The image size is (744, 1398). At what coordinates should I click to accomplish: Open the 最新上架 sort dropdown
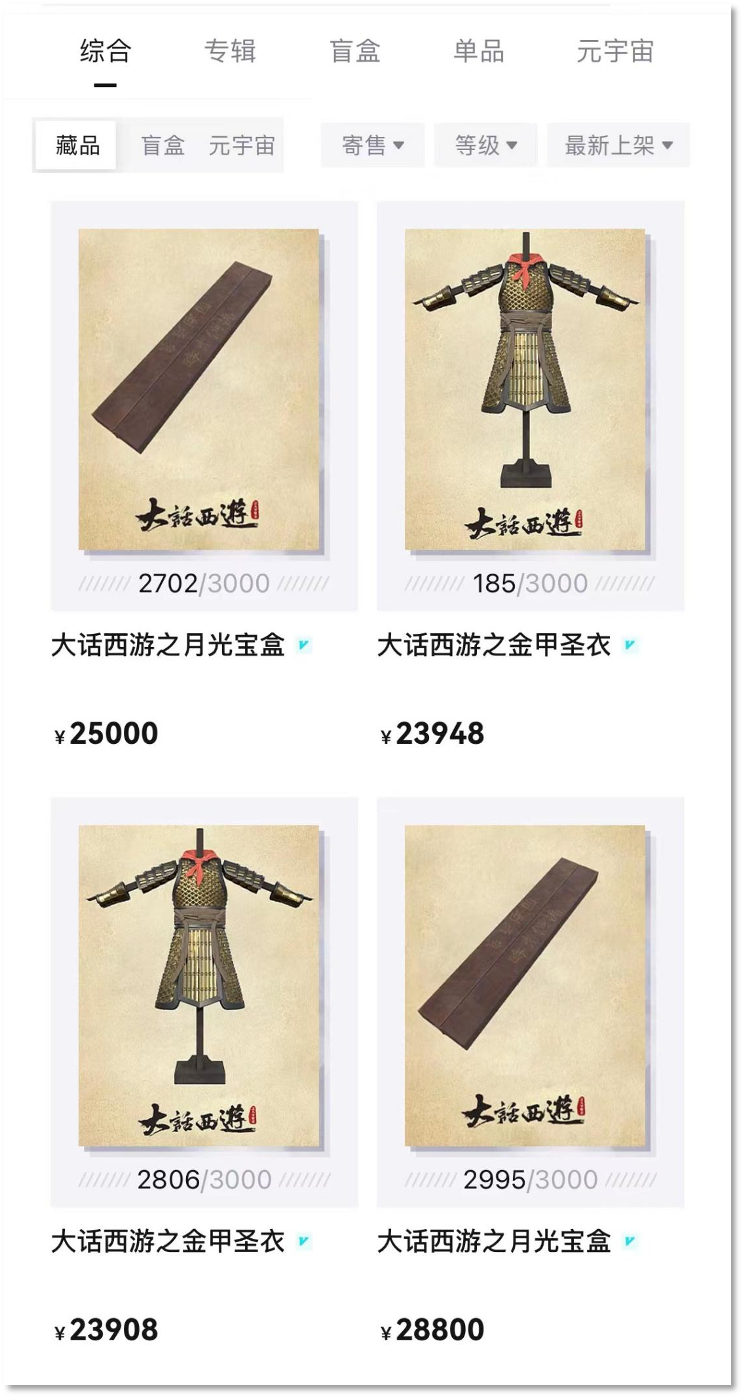click(618, 146)
